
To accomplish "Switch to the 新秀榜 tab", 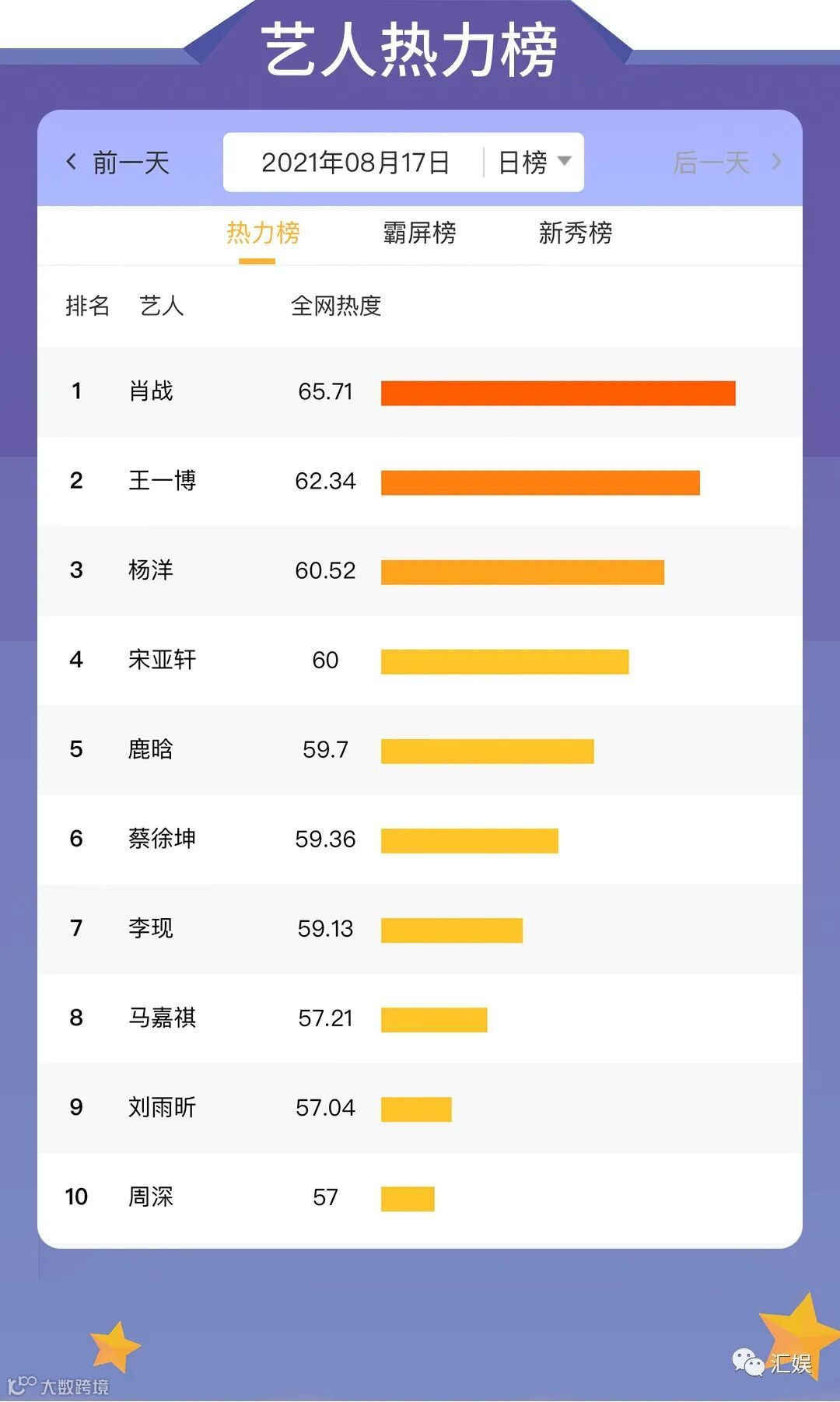I will (x=576, y=233).
